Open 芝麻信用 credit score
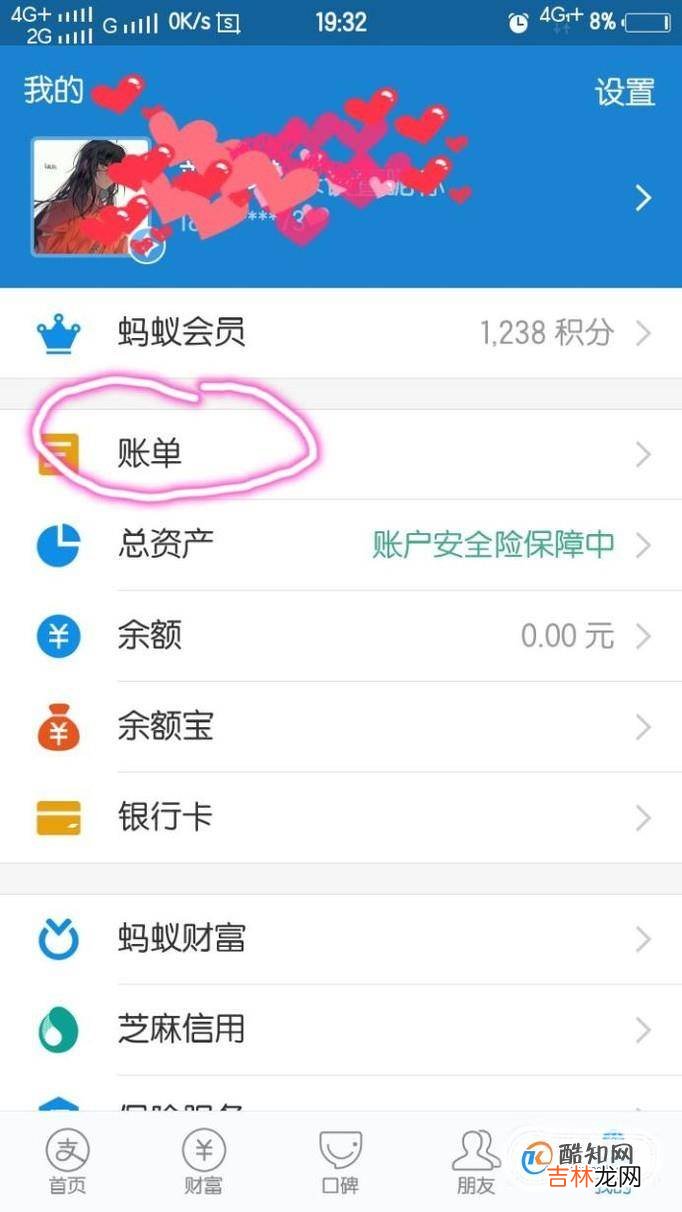Image resolution: width=682 pixels, height=1212 pixels. [340, 1029]
